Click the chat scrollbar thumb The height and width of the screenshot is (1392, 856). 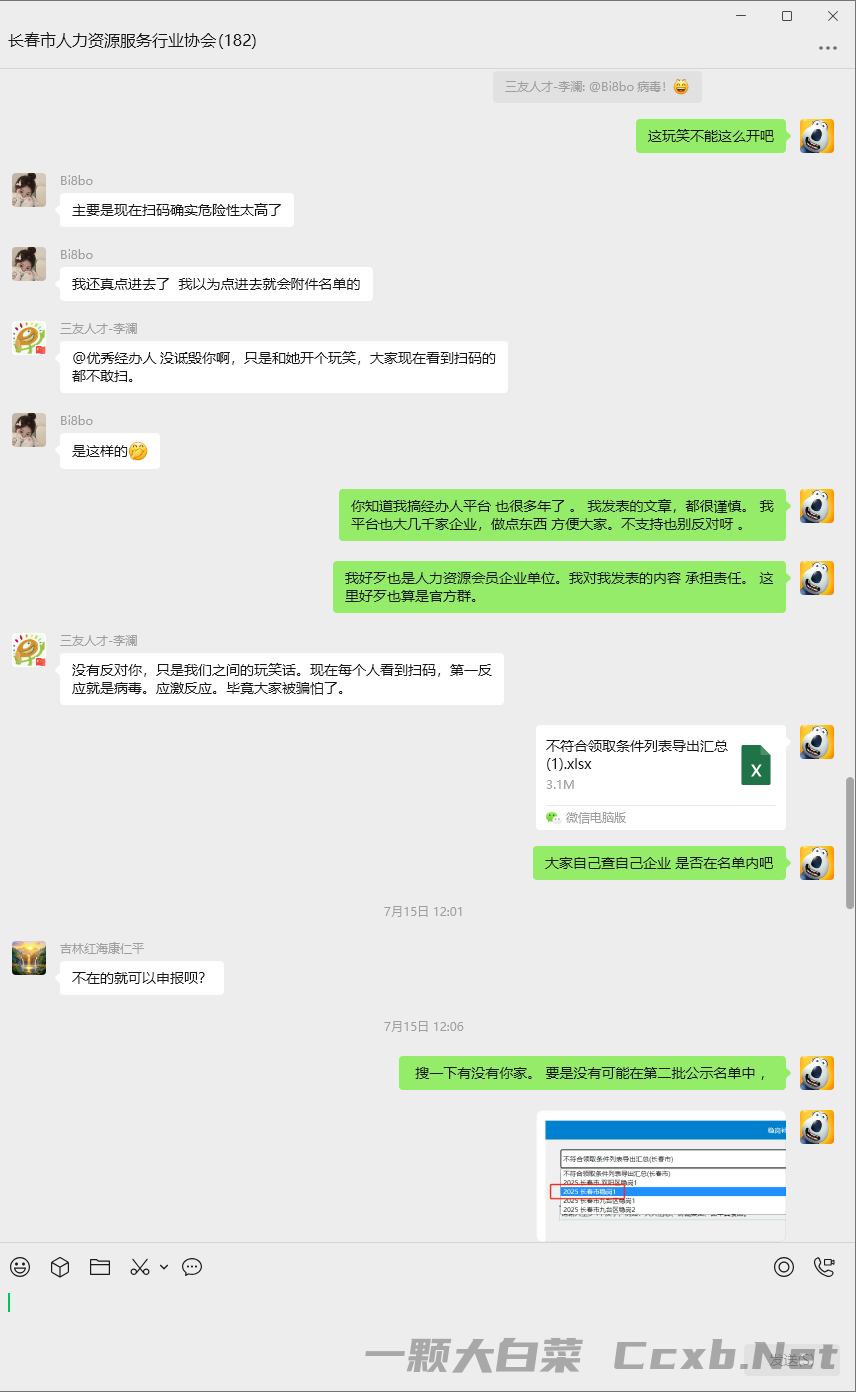click(x=850, y=842)
